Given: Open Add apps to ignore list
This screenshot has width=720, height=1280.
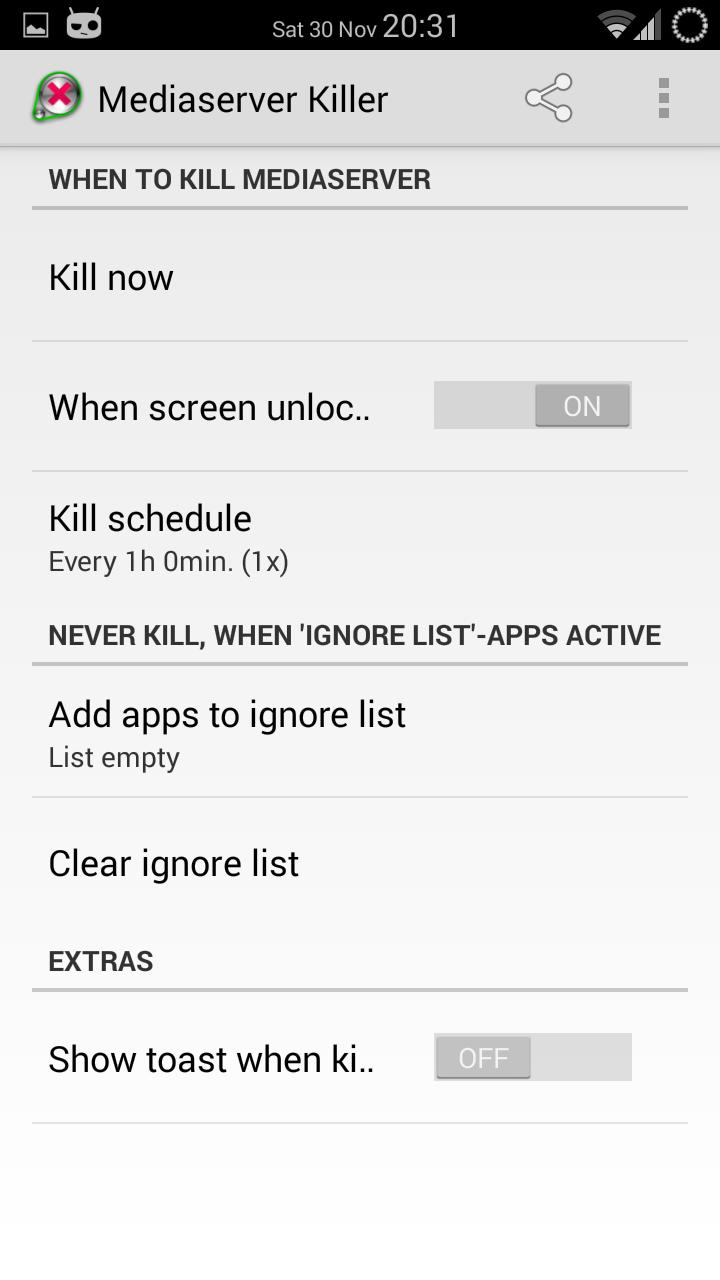Looking at the screenshot, I should pos(359,733).
